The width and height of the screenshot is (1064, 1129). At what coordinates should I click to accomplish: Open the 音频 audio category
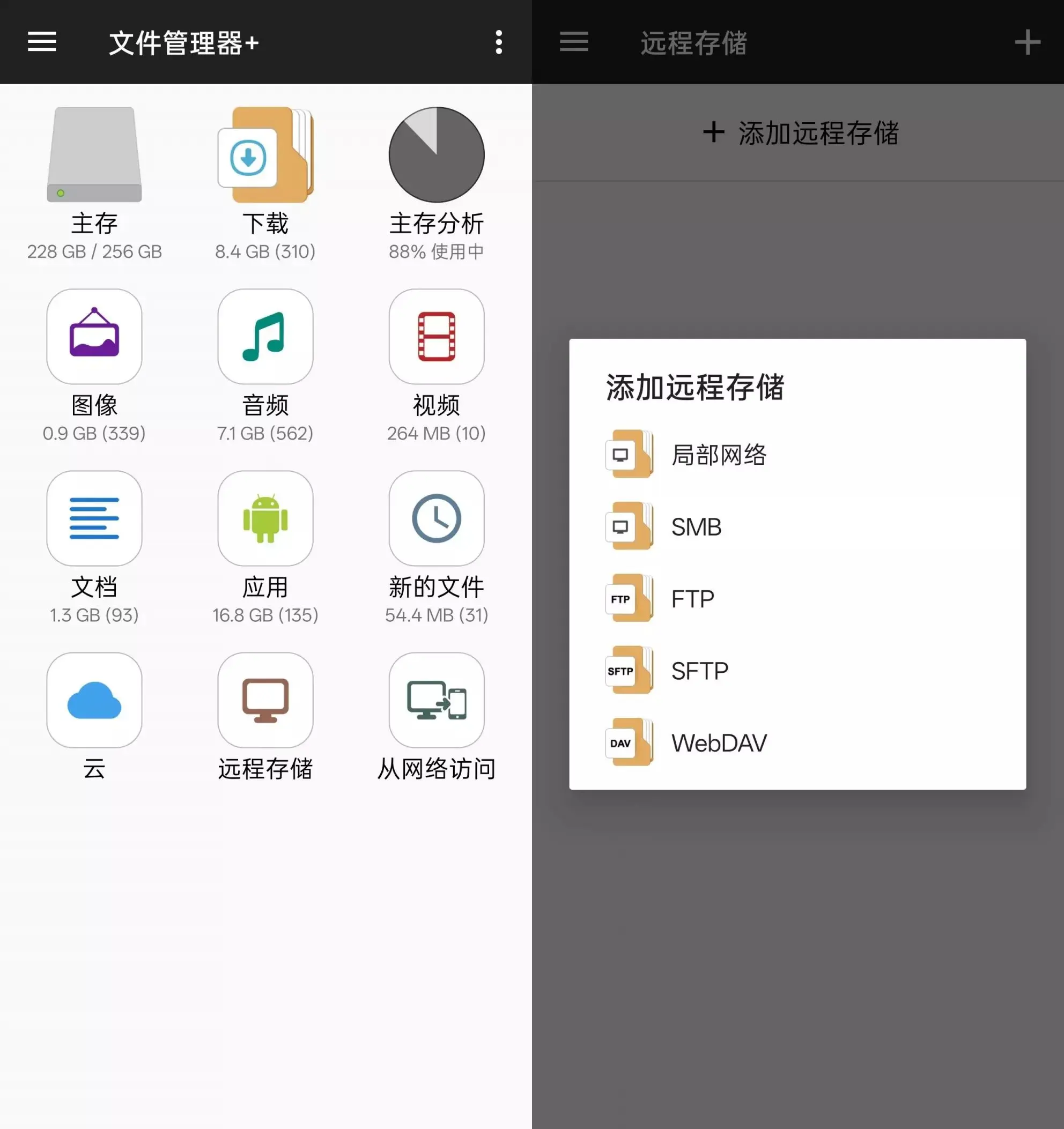(x=265, y=337)
